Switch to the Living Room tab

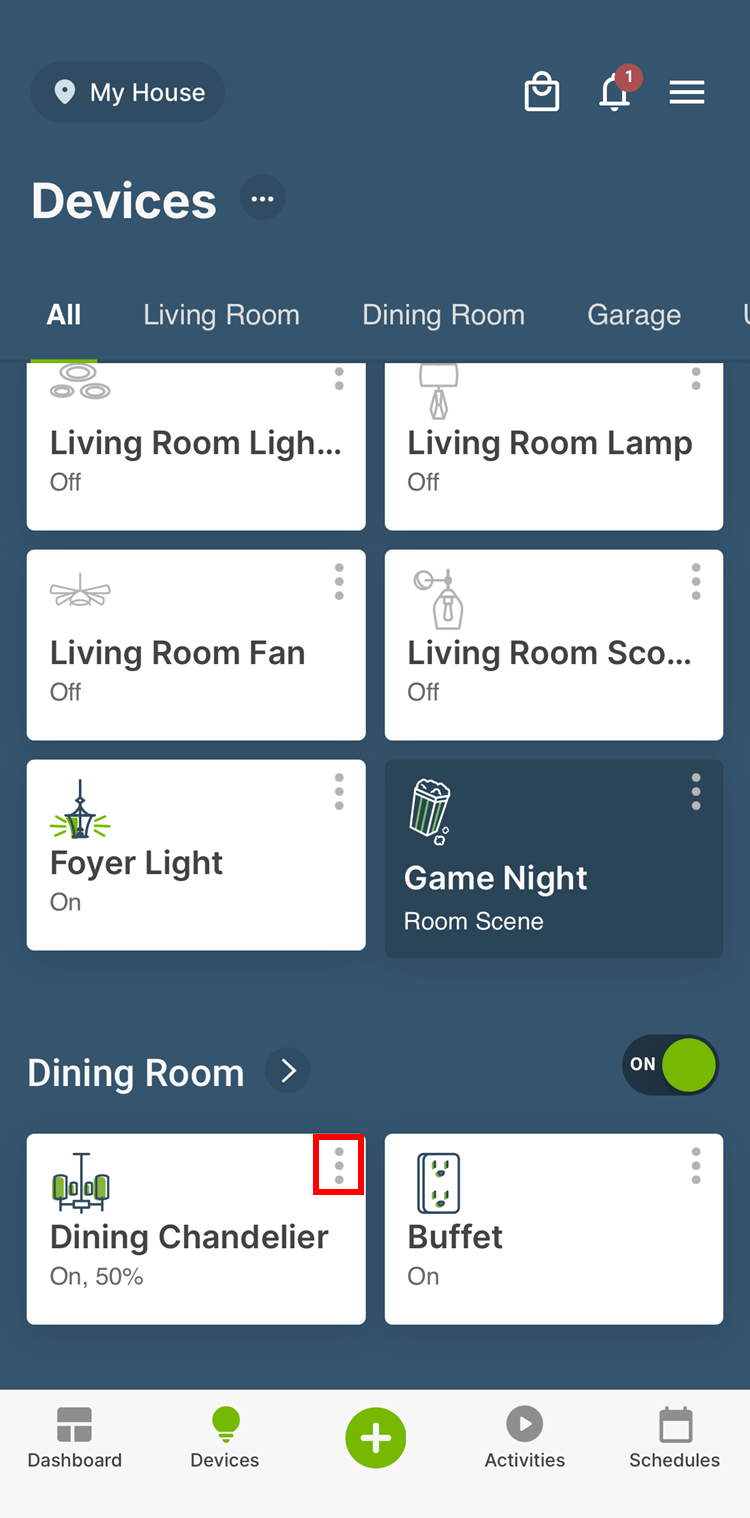221,315
